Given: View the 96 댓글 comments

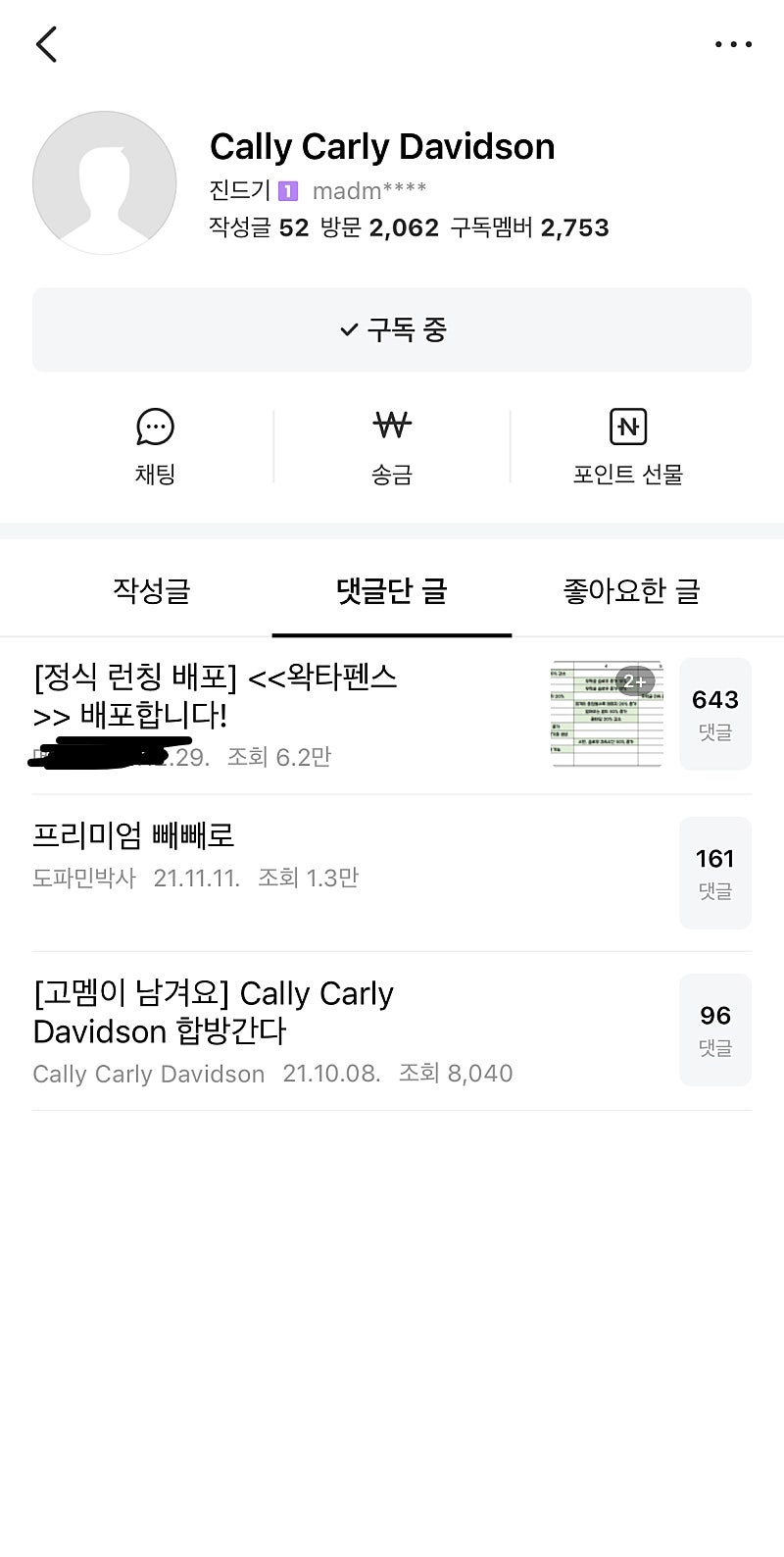Looking at the screenshot, I should [x=715, y=1030].
